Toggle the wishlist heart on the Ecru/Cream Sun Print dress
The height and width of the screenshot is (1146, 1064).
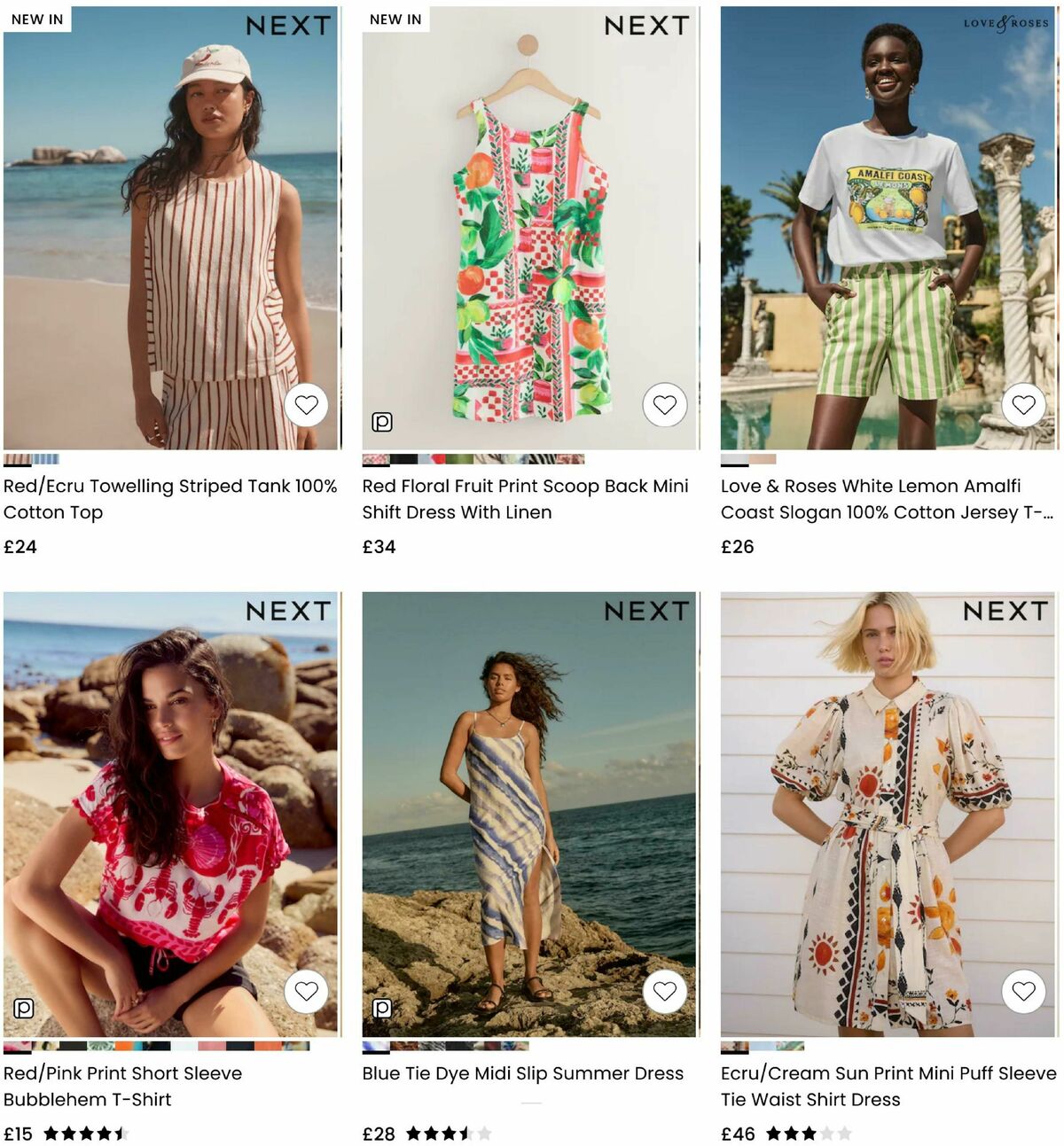click(1024, 992)
